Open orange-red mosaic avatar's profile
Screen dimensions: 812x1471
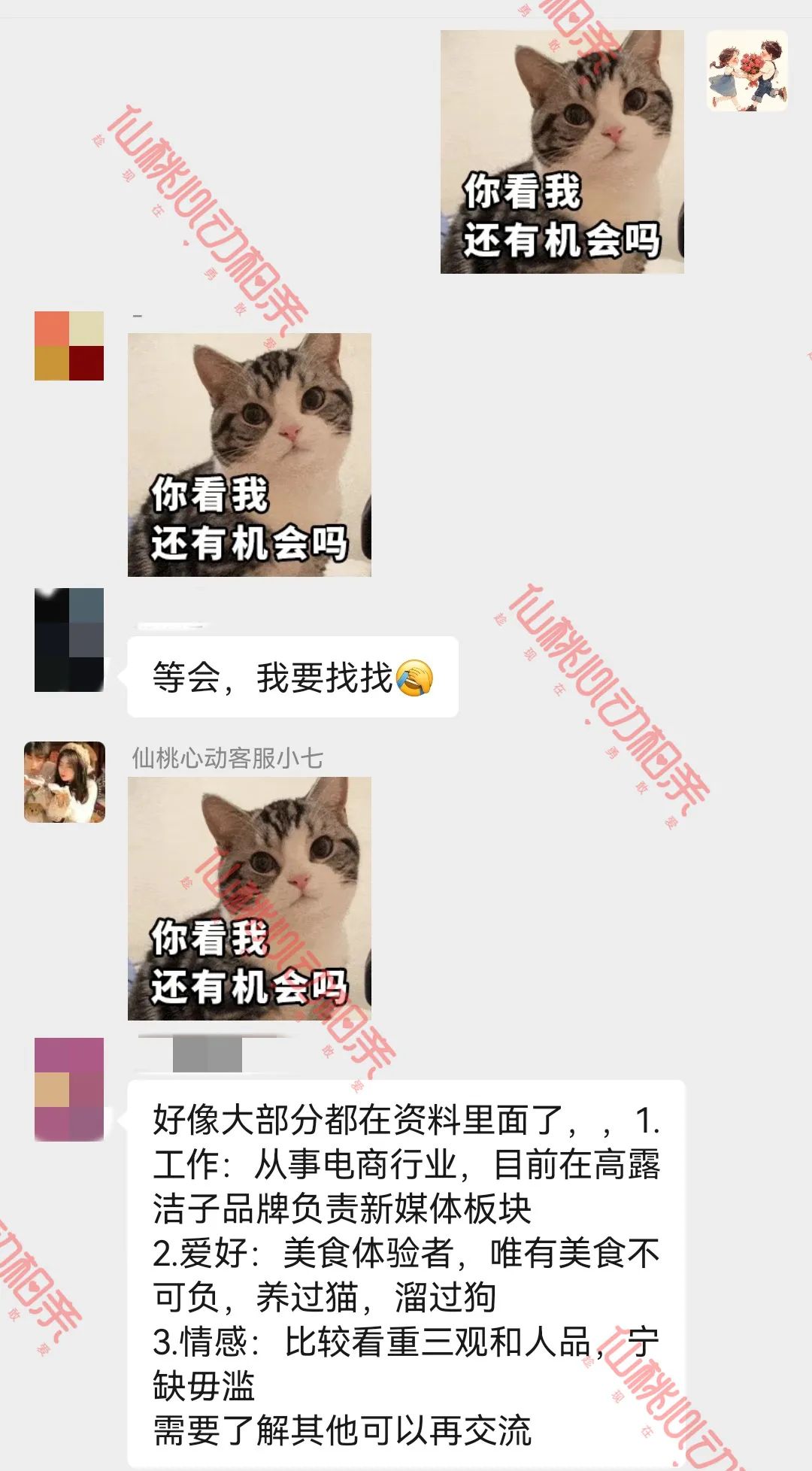point(69,346)
